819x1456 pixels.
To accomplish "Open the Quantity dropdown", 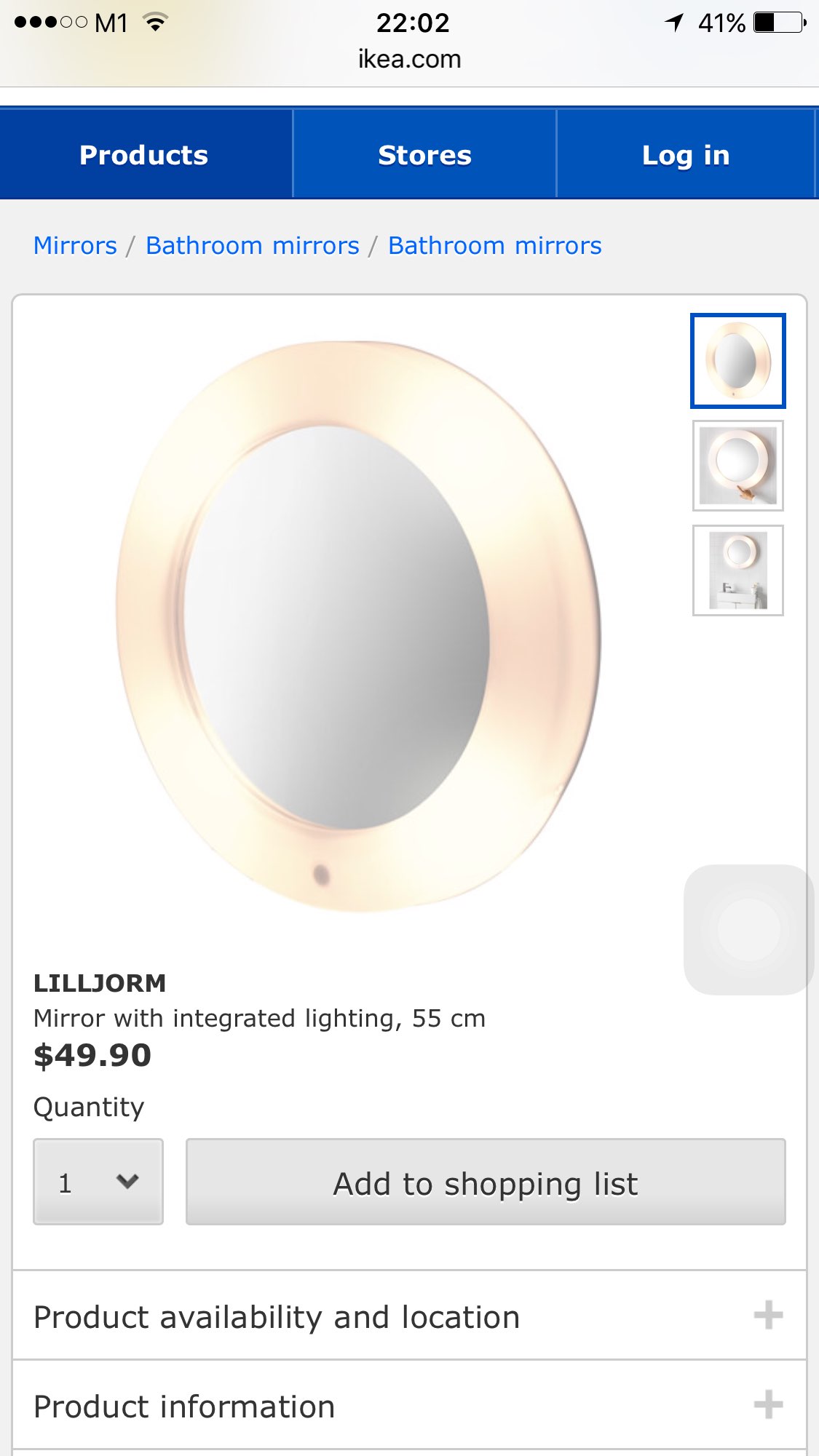I will [x=98, y=1182].
